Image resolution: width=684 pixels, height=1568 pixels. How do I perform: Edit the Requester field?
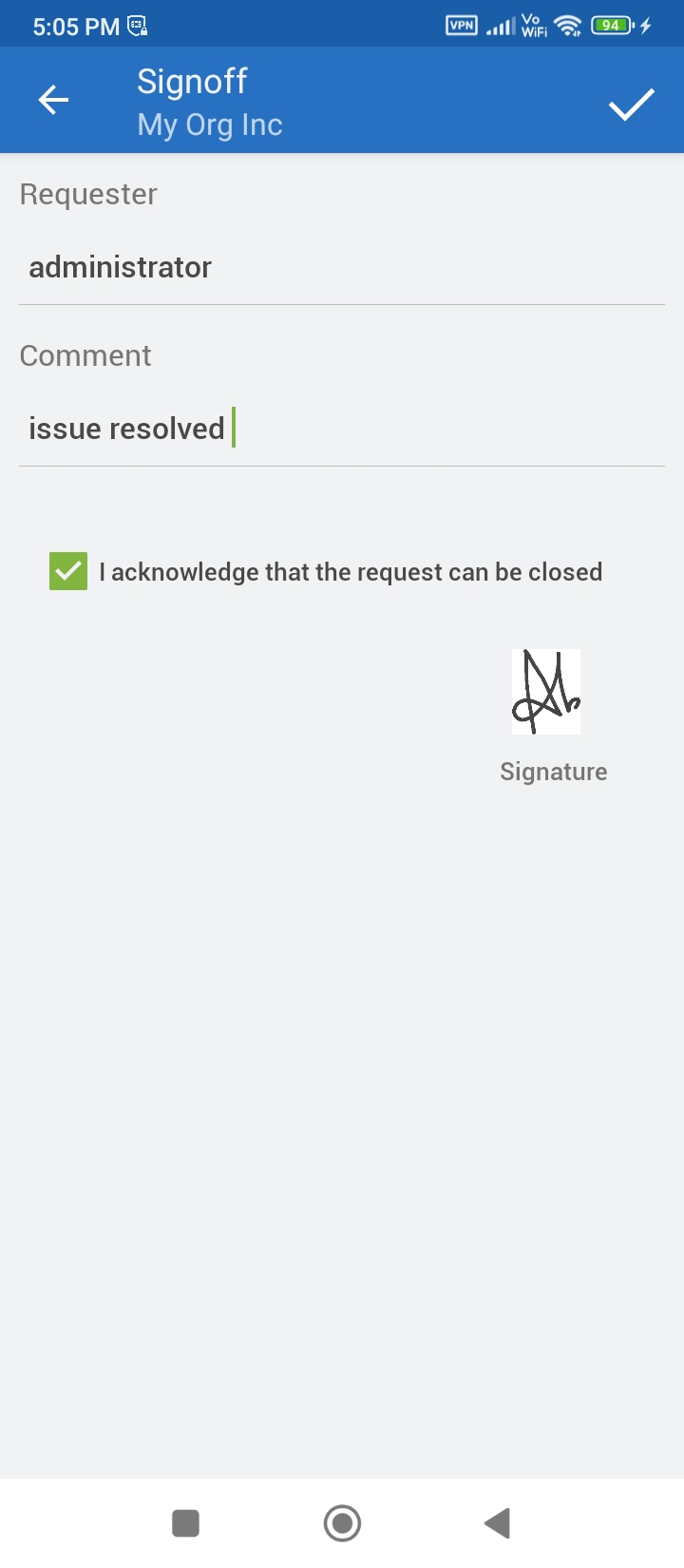[341, 268]
